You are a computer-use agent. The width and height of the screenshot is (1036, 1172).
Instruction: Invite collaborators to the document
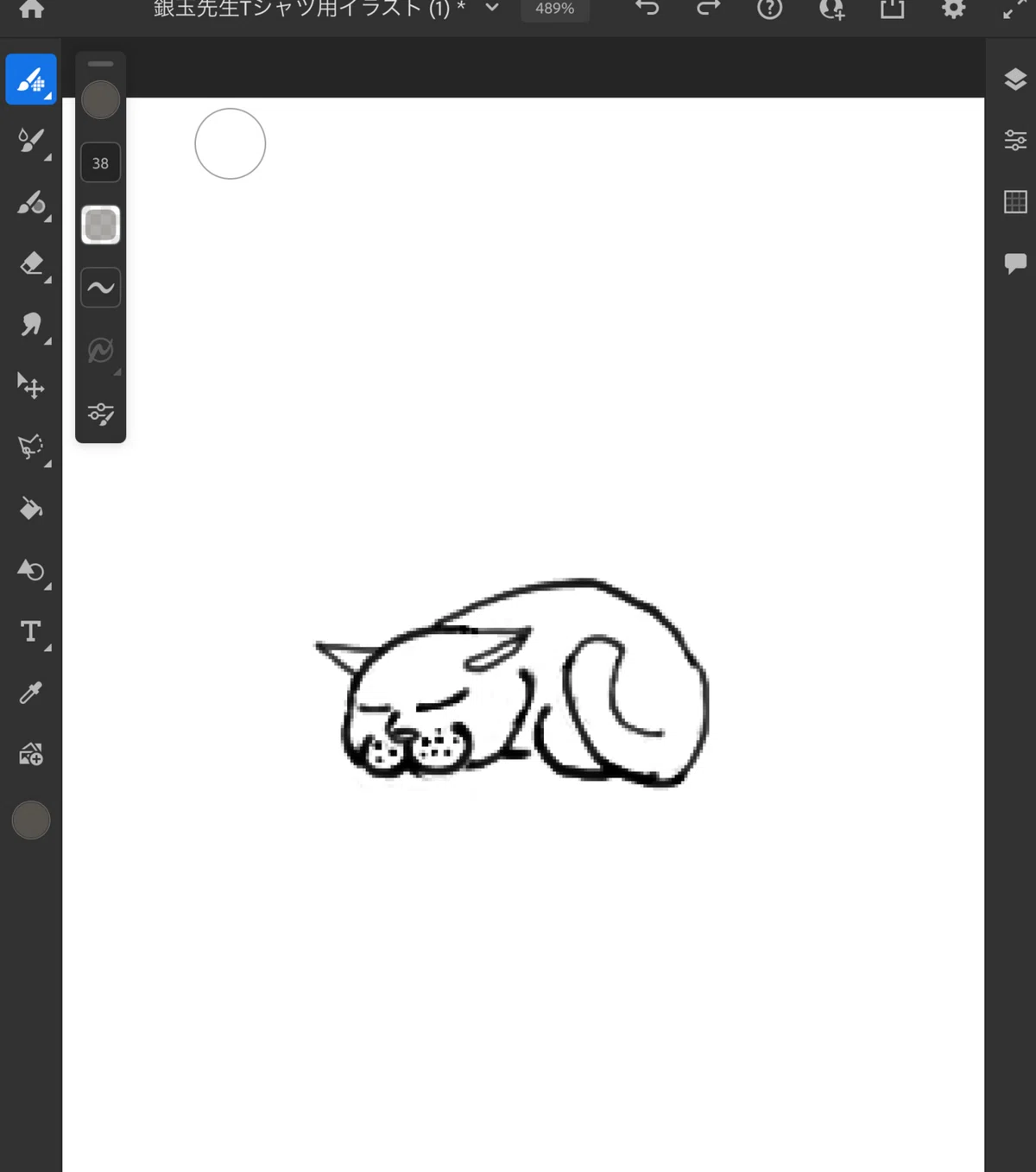click(x=831, y=9)
